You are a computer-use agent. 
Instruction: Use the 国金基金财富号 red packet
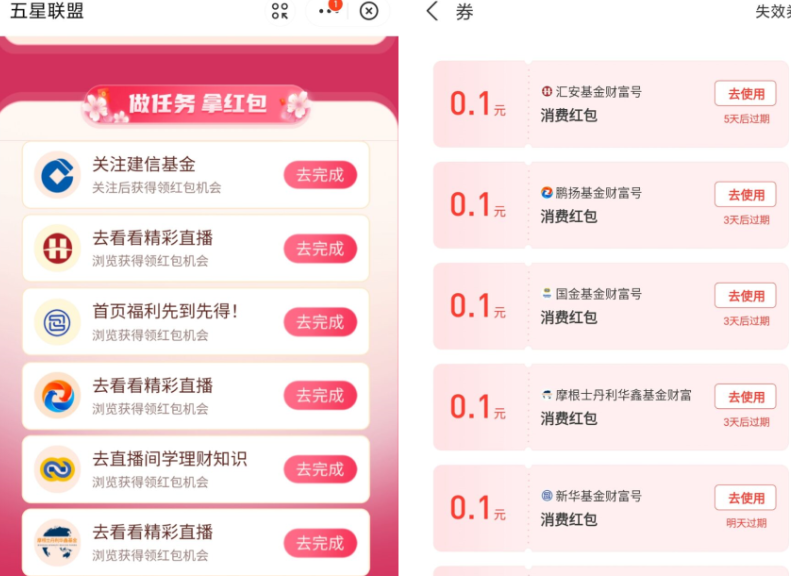(745, 295)
